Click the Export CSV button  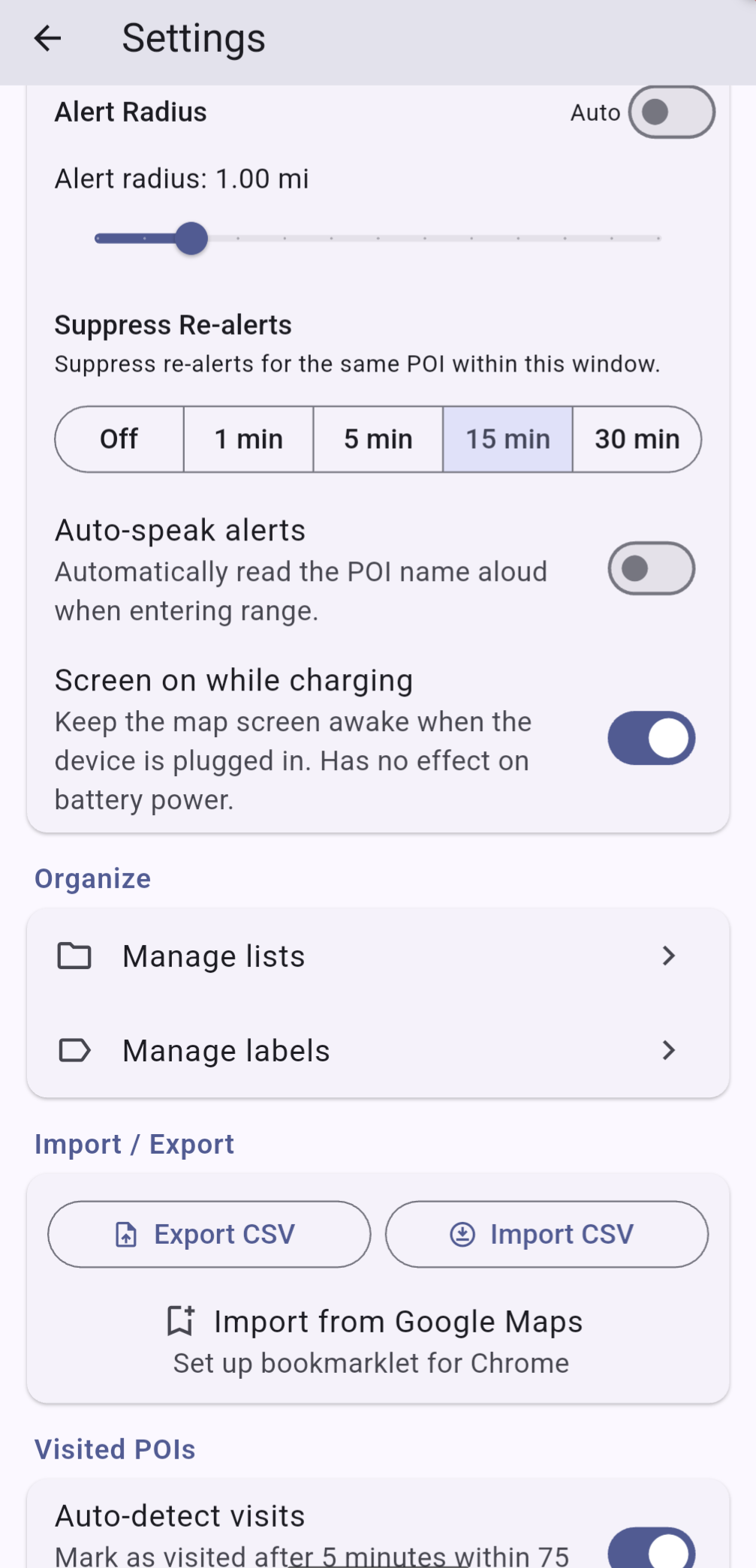click(209, 1233)
